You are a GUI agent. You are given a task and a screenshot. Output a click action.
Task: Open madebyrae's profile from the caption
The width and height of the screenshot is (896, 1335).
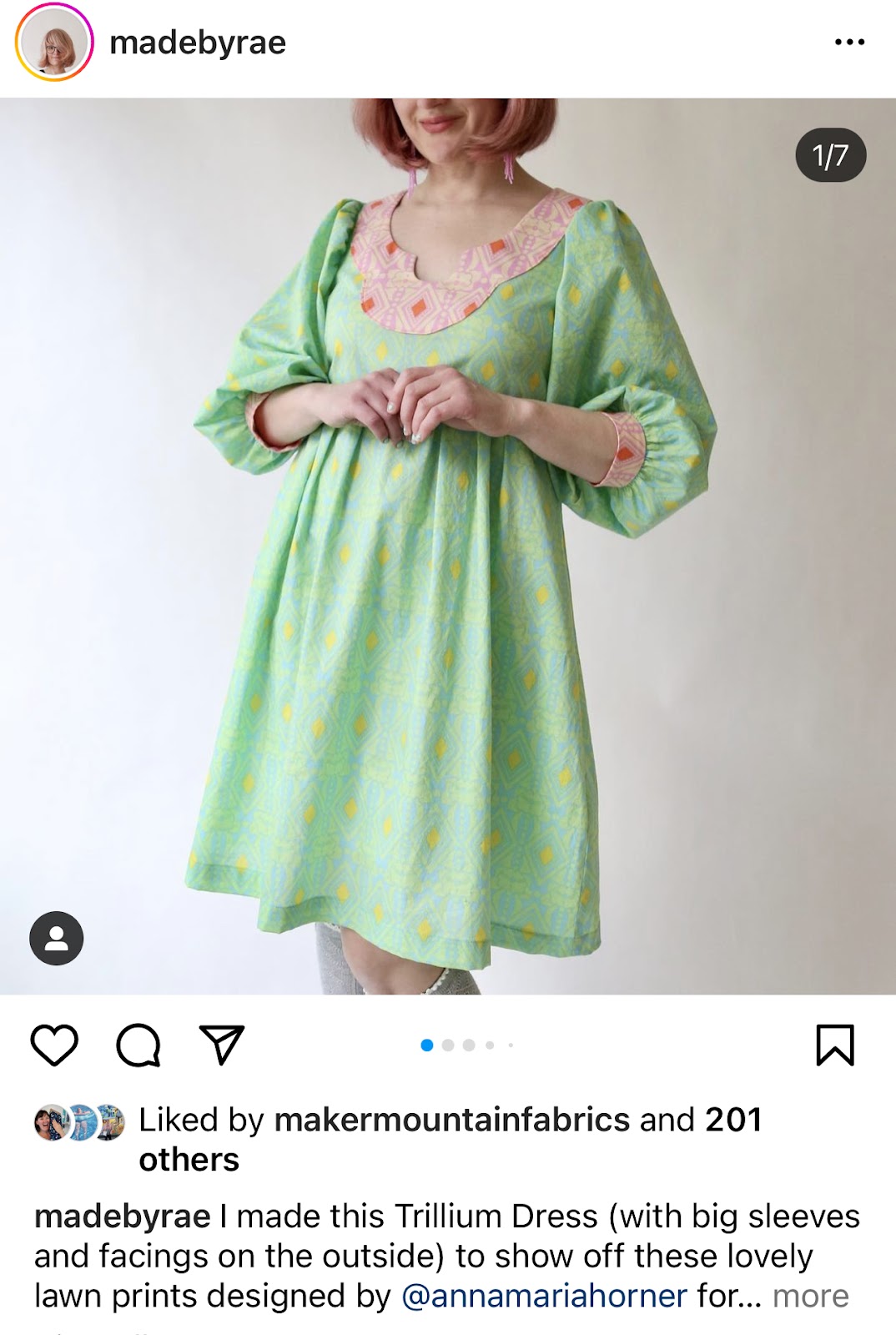tap(122, 1217)
